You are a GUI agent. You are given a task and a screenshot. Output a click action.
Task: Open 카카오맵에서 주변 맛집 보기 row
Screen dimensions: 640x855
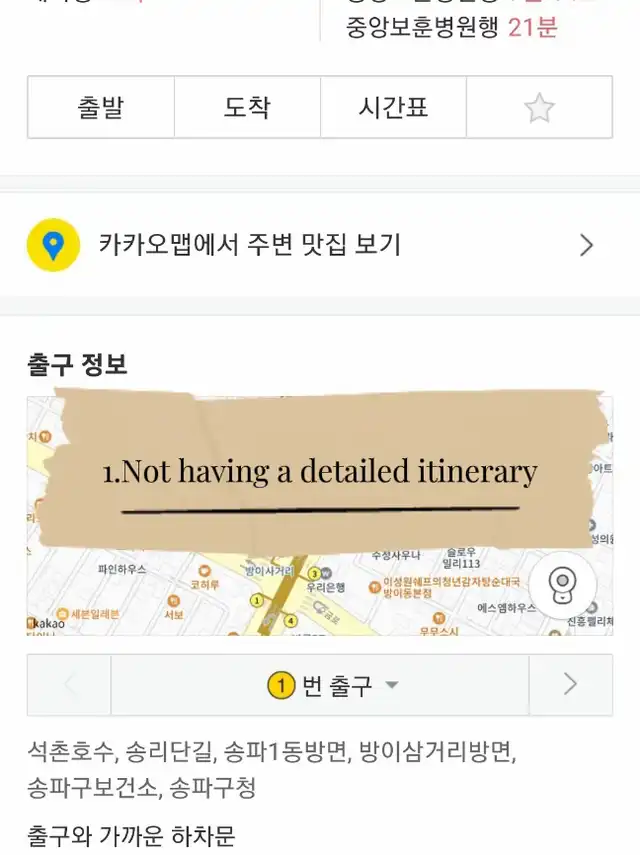(320, 245)
